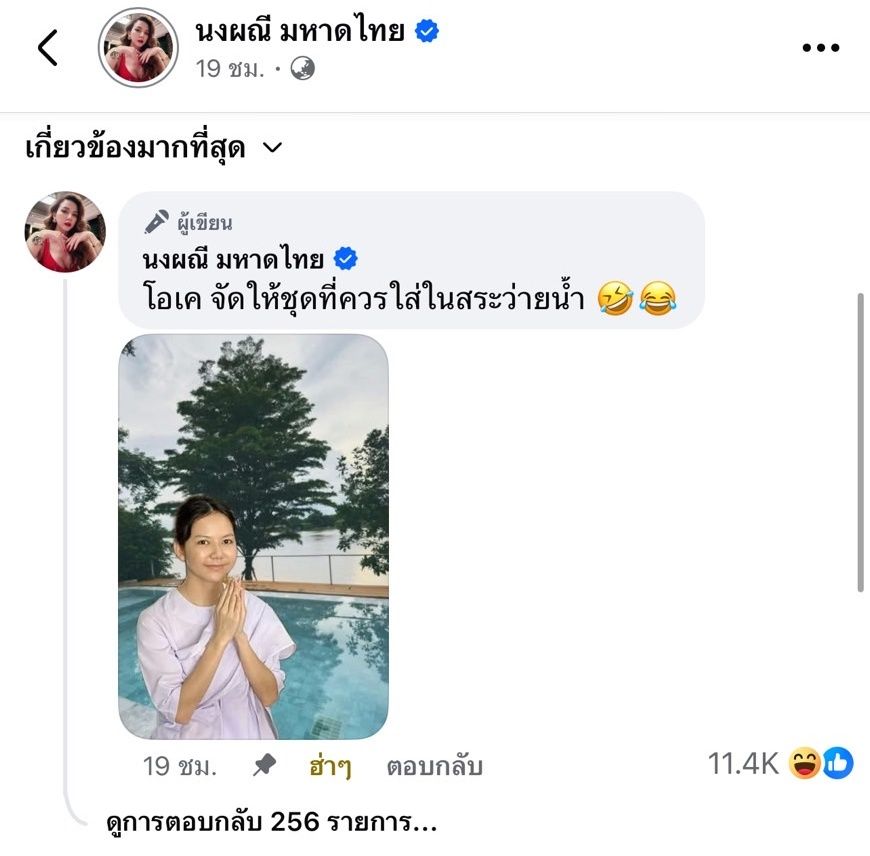870x856 pixels.
Task: Go back using the top-left arrow
Action: click(x=47, y=47)
